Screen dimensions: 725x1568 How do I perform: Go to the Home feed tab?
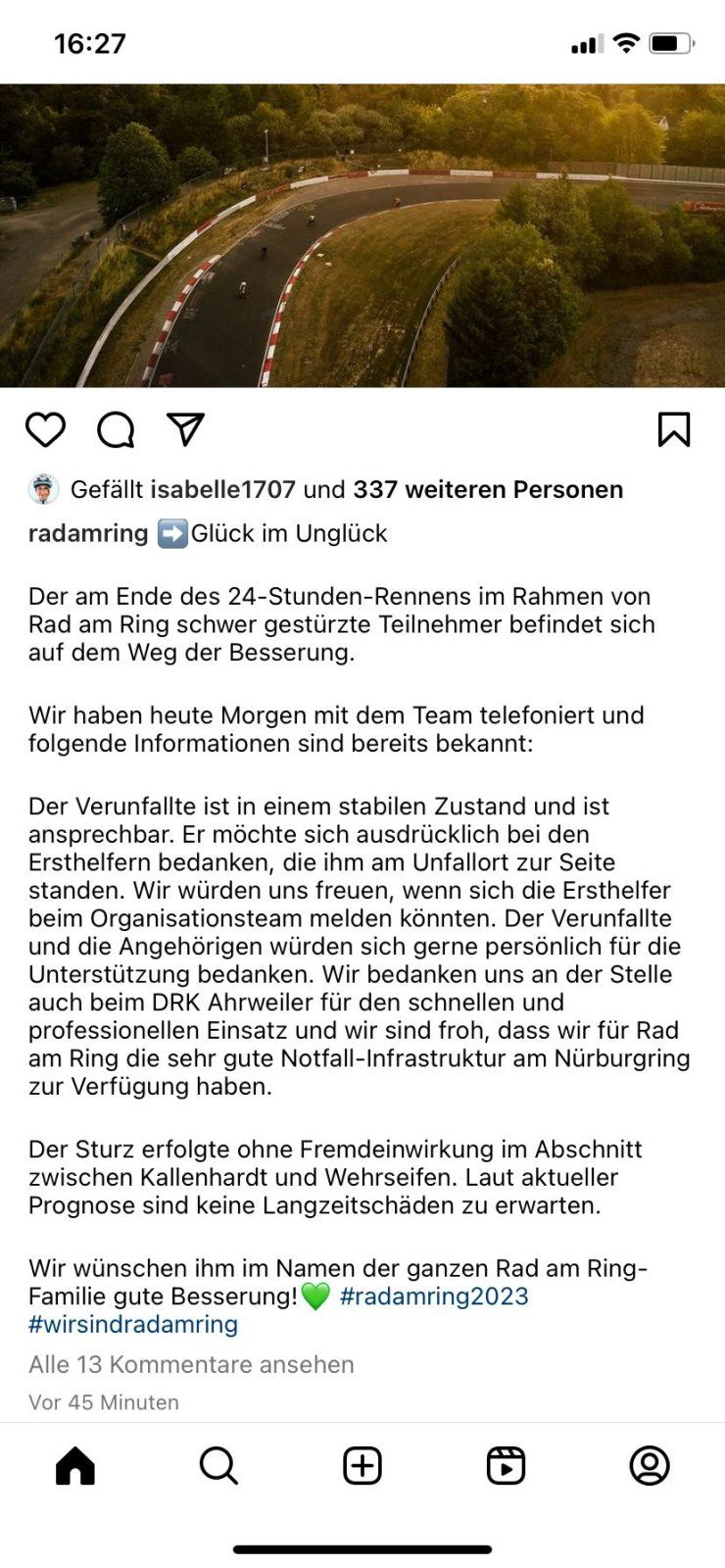[x=75, y=1466]
